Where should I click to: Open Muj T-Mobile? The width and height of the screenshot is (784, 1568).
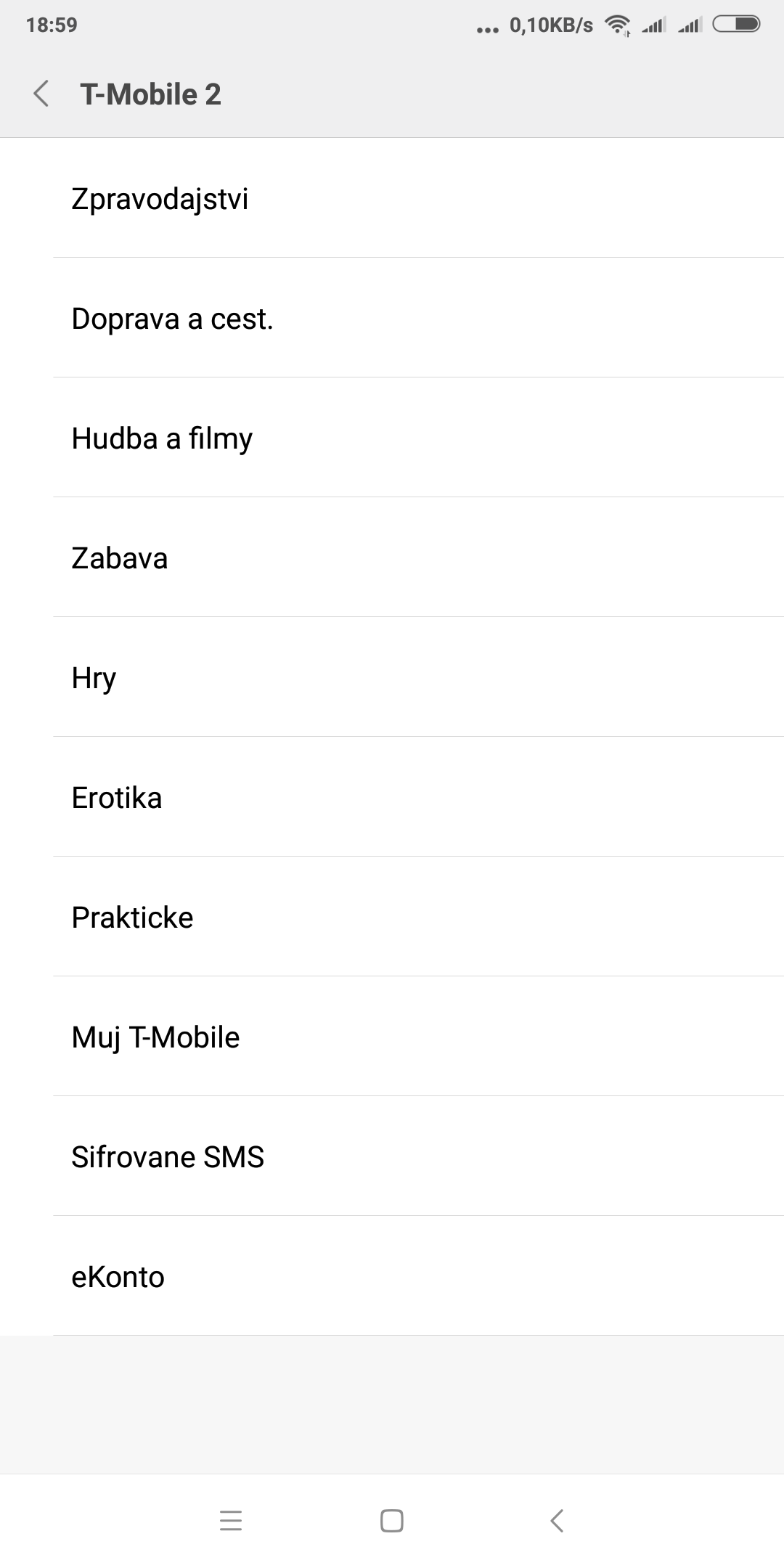pyautogui.click(x=392, y=1037)
